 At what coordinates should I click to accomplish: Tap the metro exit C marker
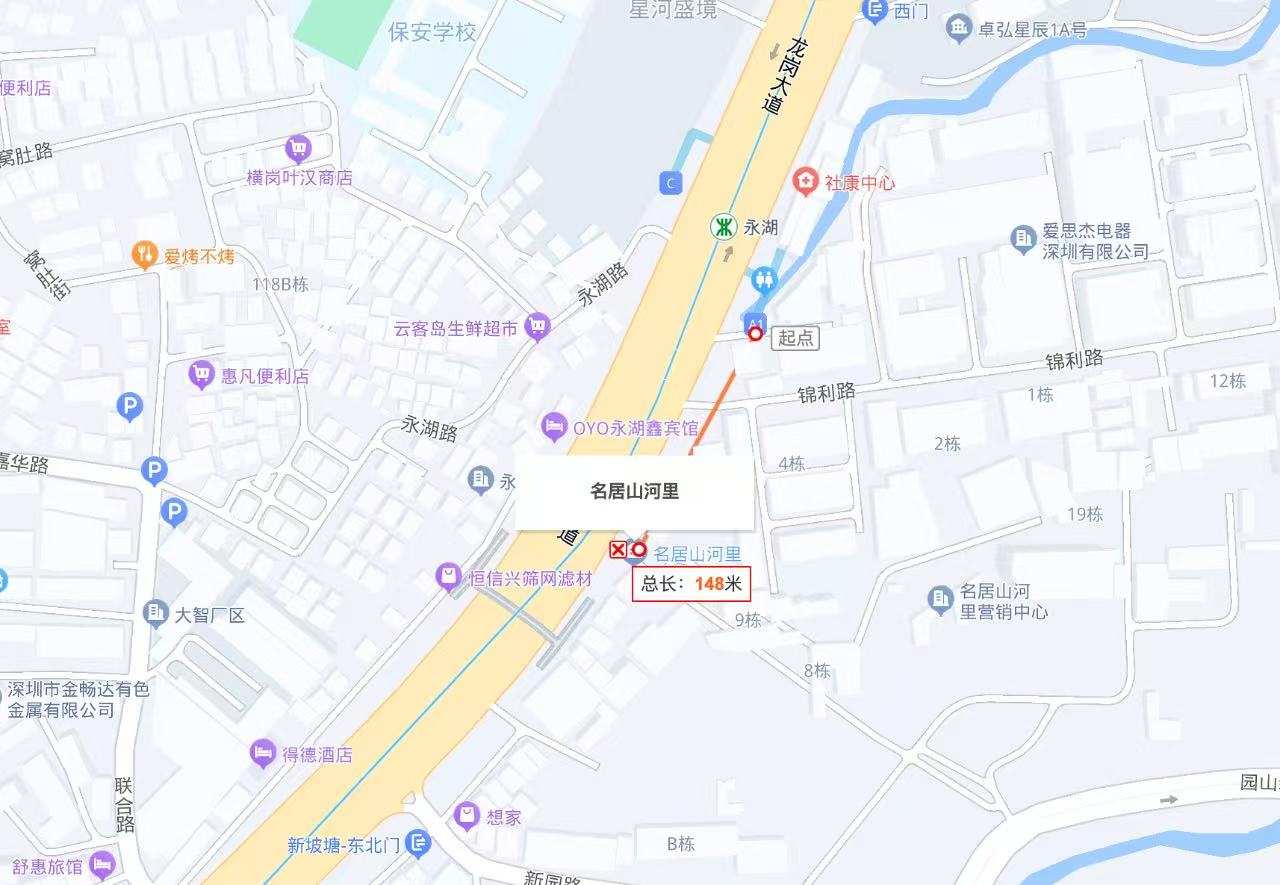670,183
